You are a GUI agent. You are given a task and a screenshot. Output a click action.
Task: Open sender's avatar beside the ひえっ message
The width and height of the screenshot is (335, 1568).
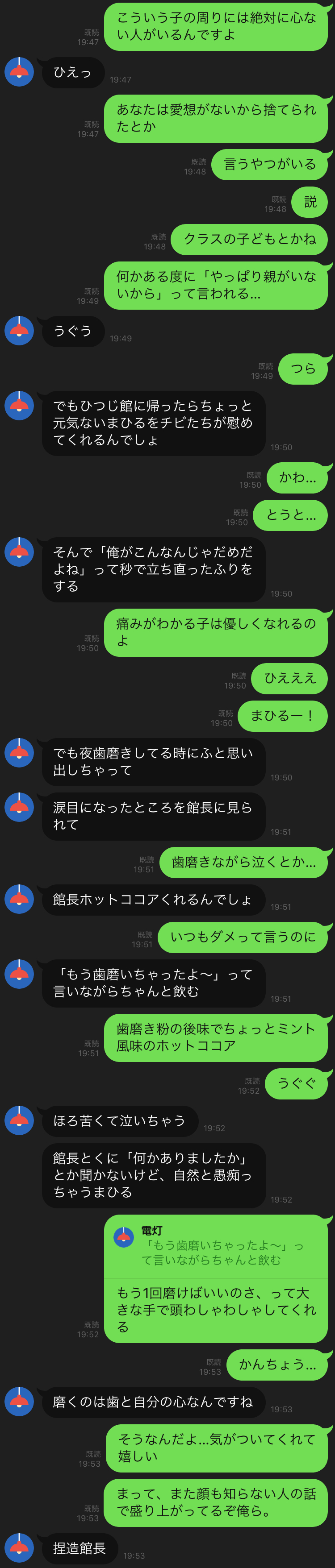tap(20, 72)
